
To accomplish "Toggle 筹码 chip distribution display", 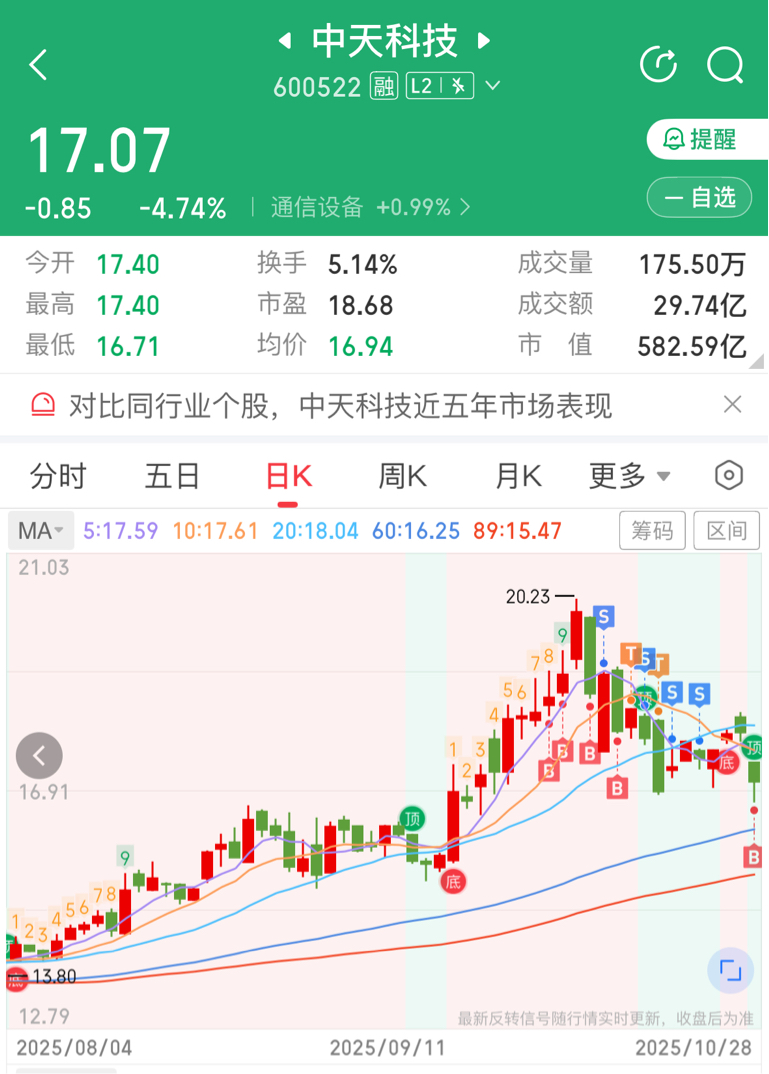I will 652,530.
